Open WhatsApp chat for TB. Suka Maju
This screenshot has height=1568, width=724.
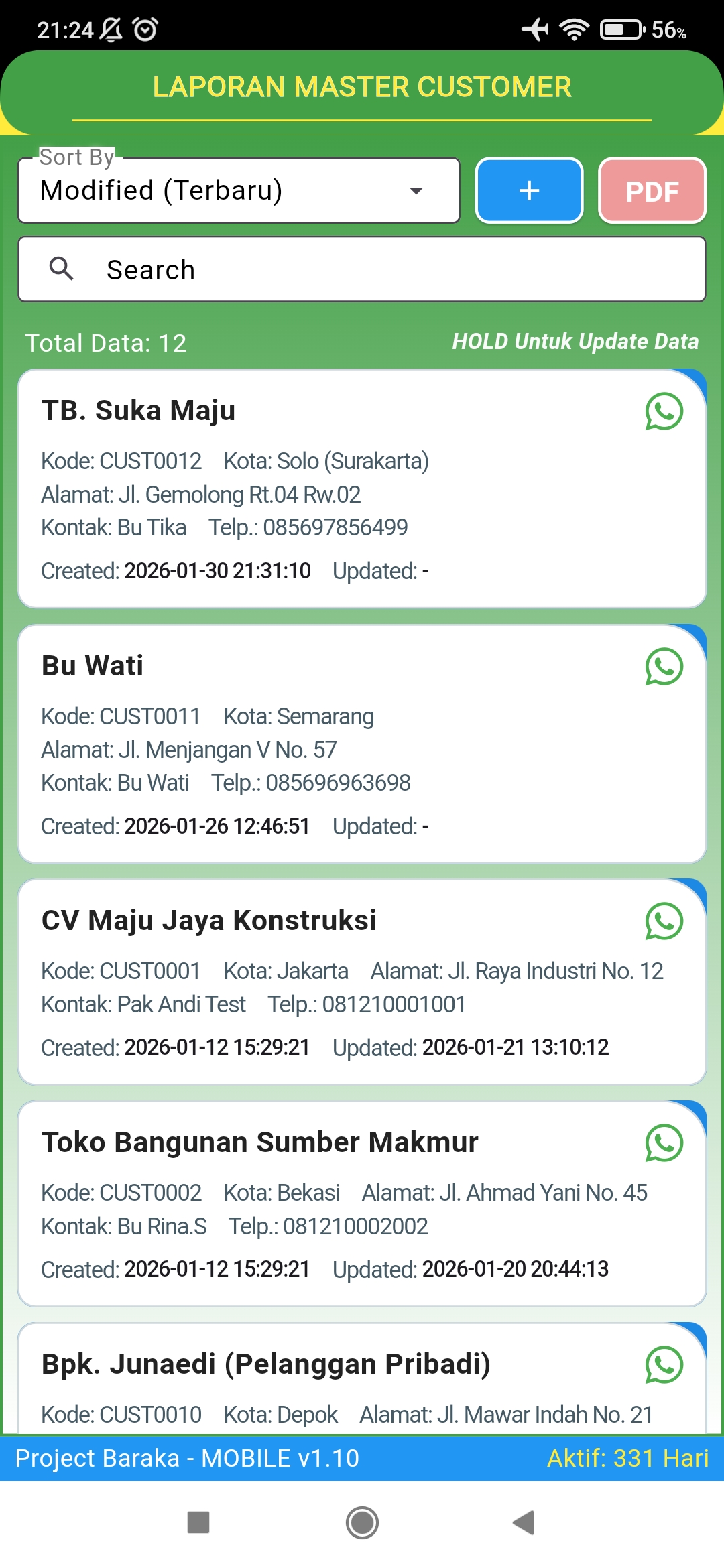pos(663,412)
